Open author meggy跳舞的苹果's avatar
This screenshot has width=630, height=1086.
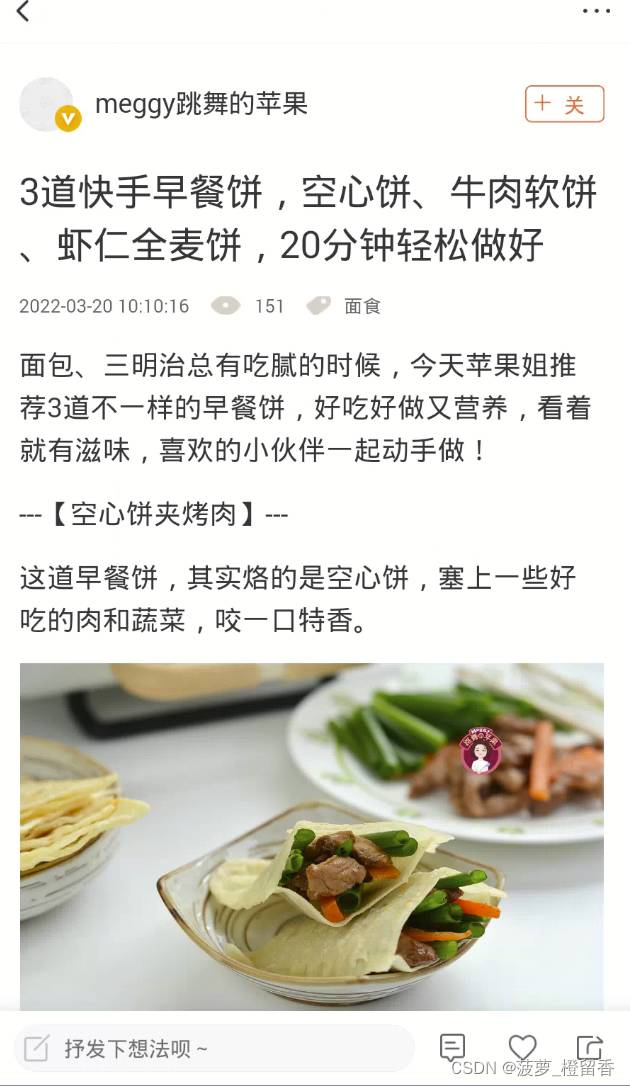[x=47, y=104]
